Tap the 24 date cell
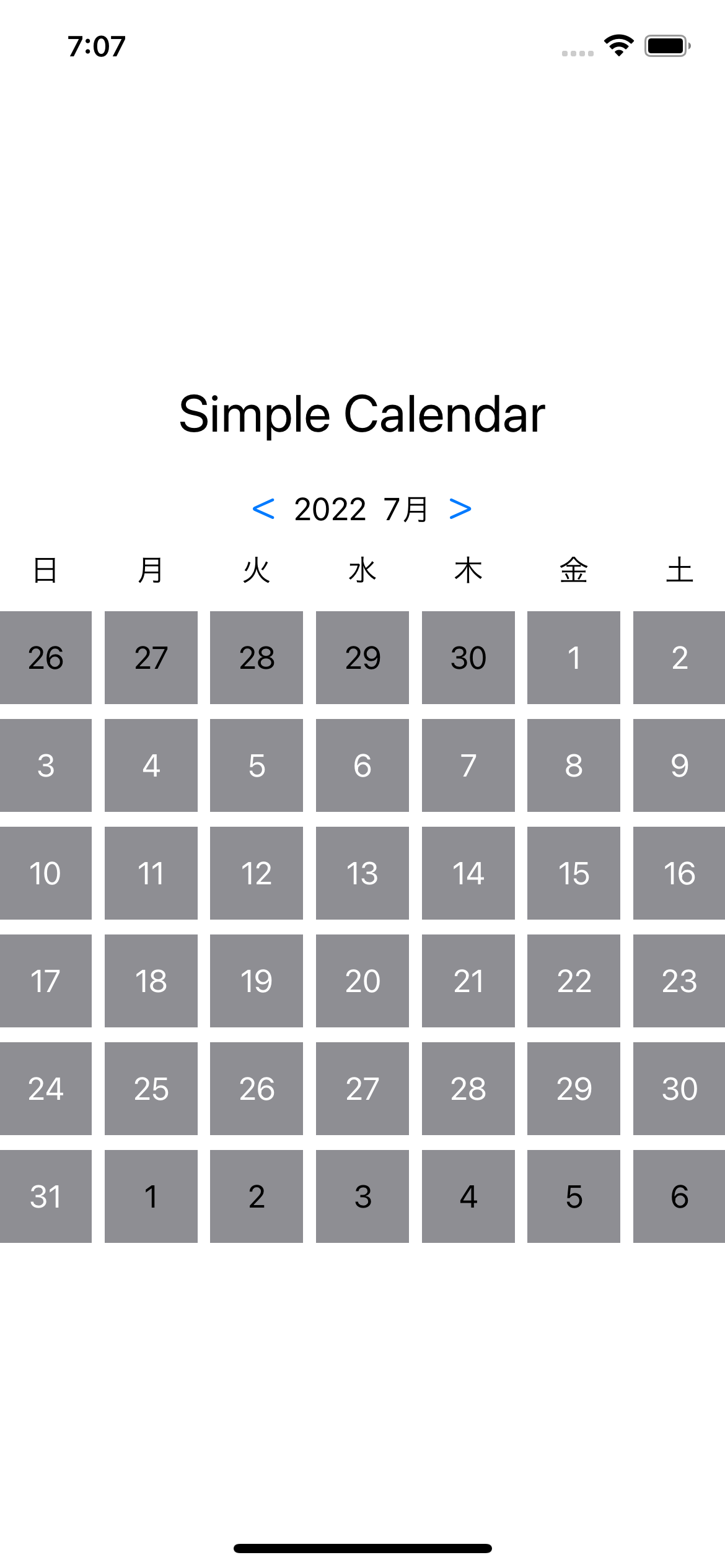 pyautogui.click(x=46, y=1089)
